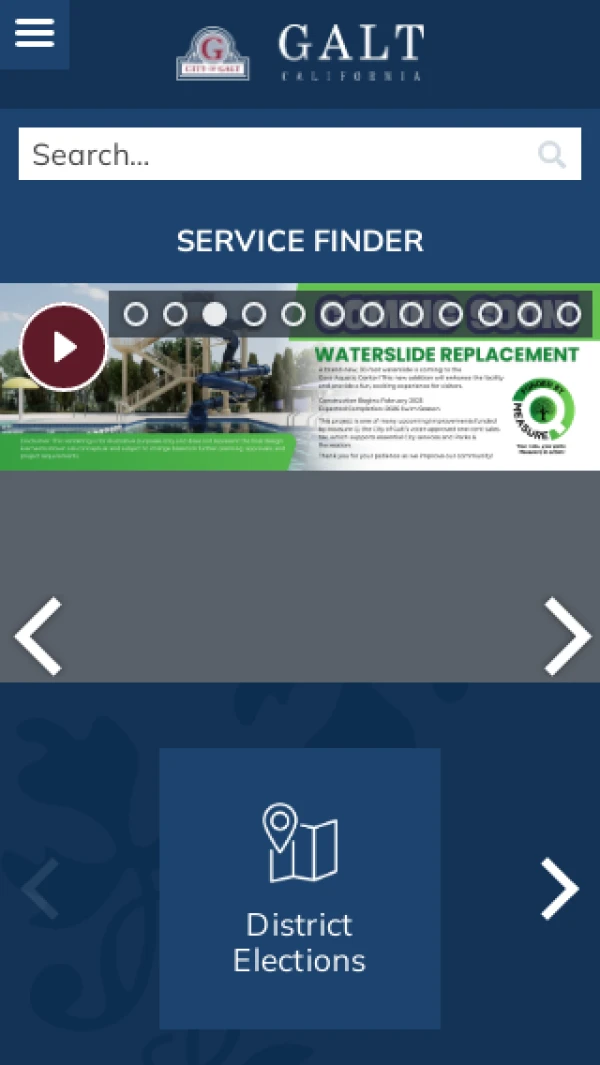Open the District Elections tile
The width and height of the screenshot is (600, 1065).
pos(300,888)
